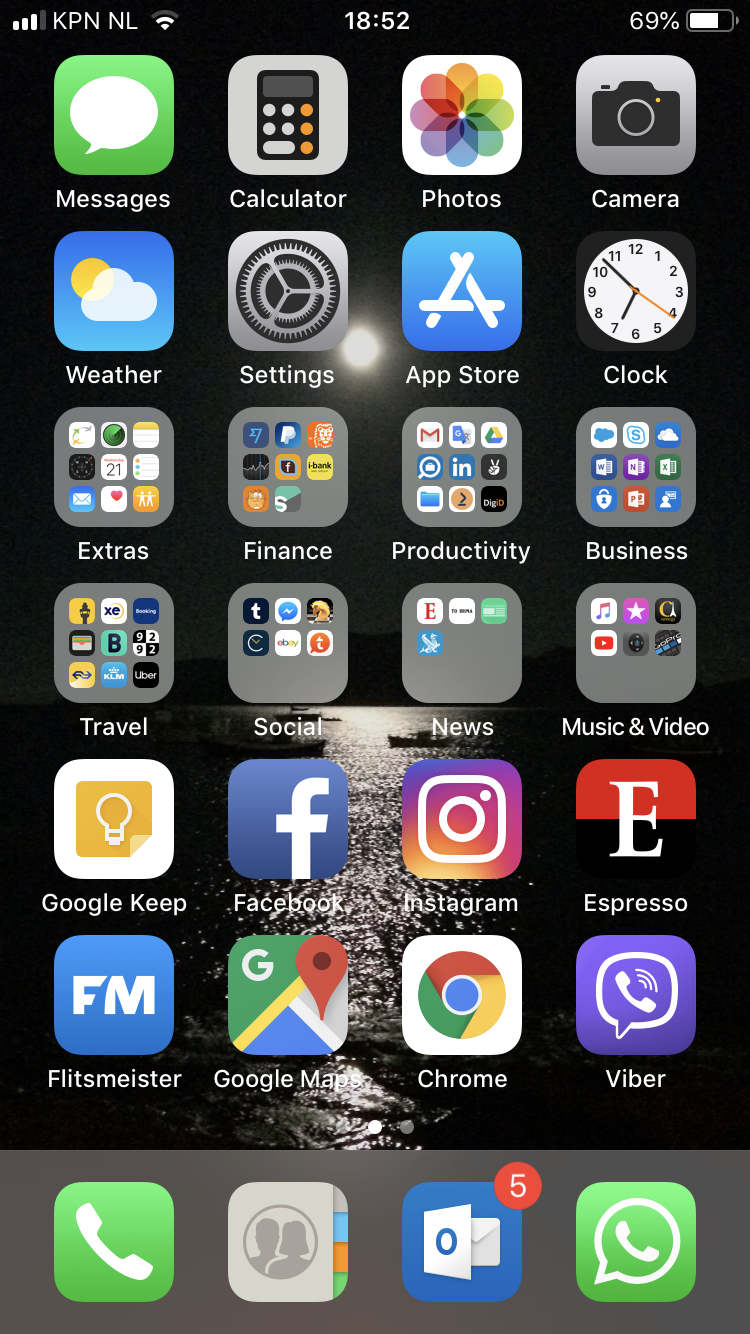This screenshot has height=1334, width=750.
Task: Open the Finance folder
Action: pyautogui.click(x=288, y=467)
